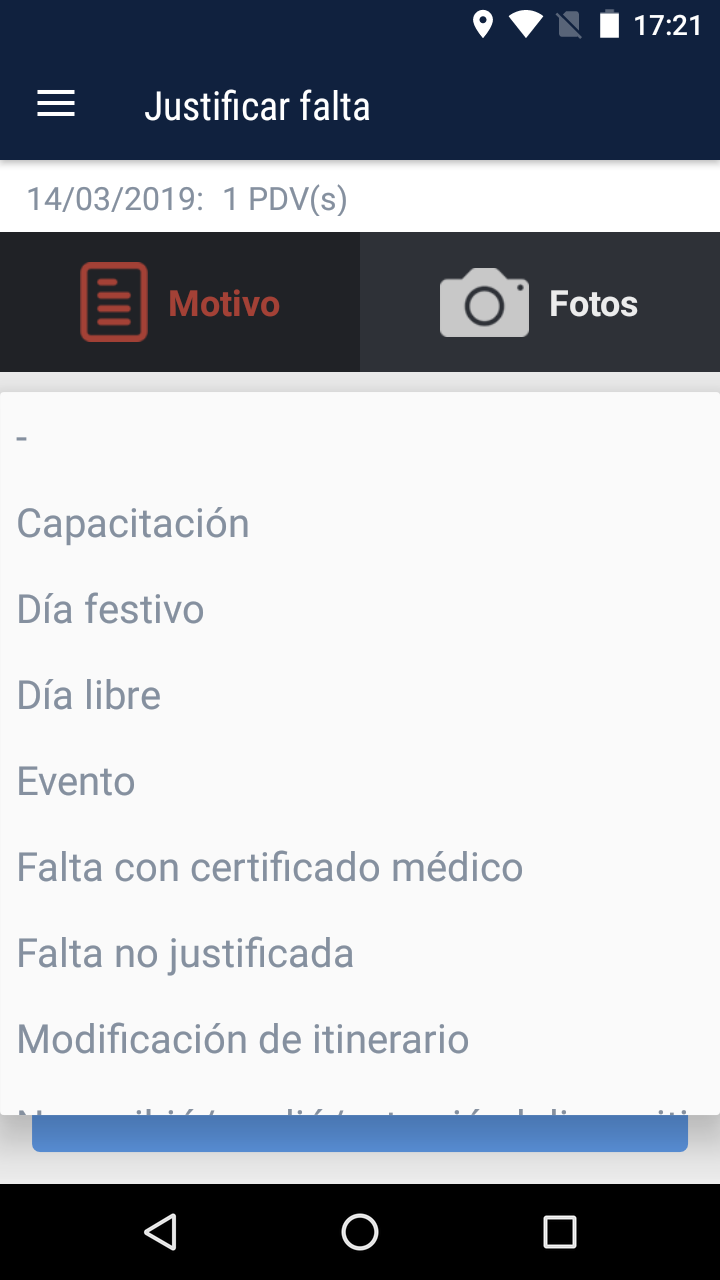Select the Evento list entry
Image resolution: width=720 pixels, height=1280 pixels.
click(75, 781)
